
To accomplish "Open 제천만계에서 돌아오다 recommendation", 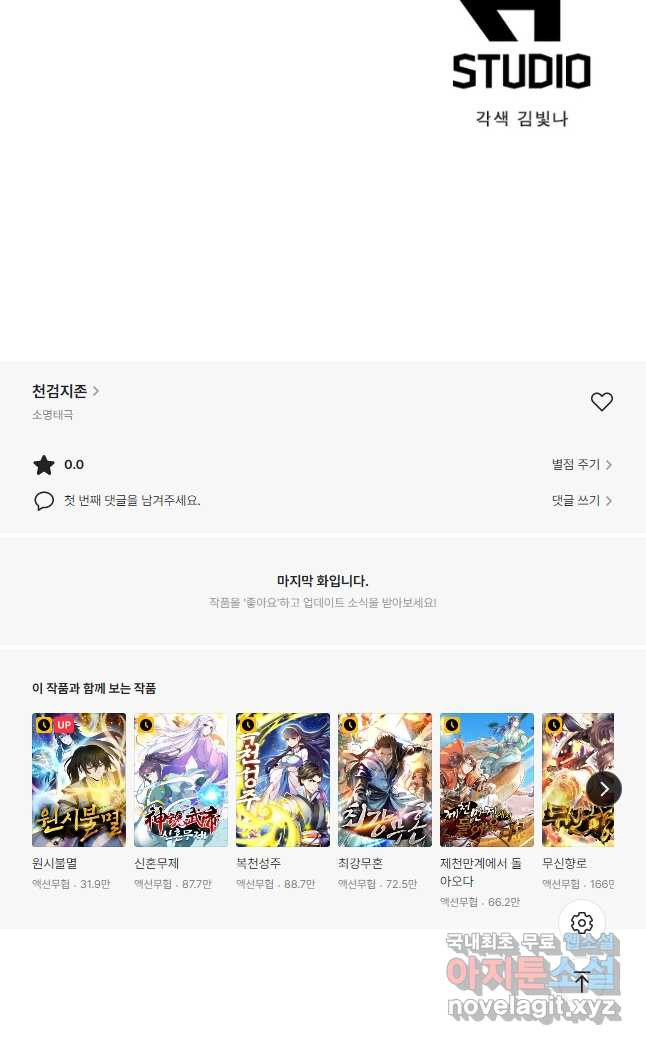I will [x=486, y=780].
